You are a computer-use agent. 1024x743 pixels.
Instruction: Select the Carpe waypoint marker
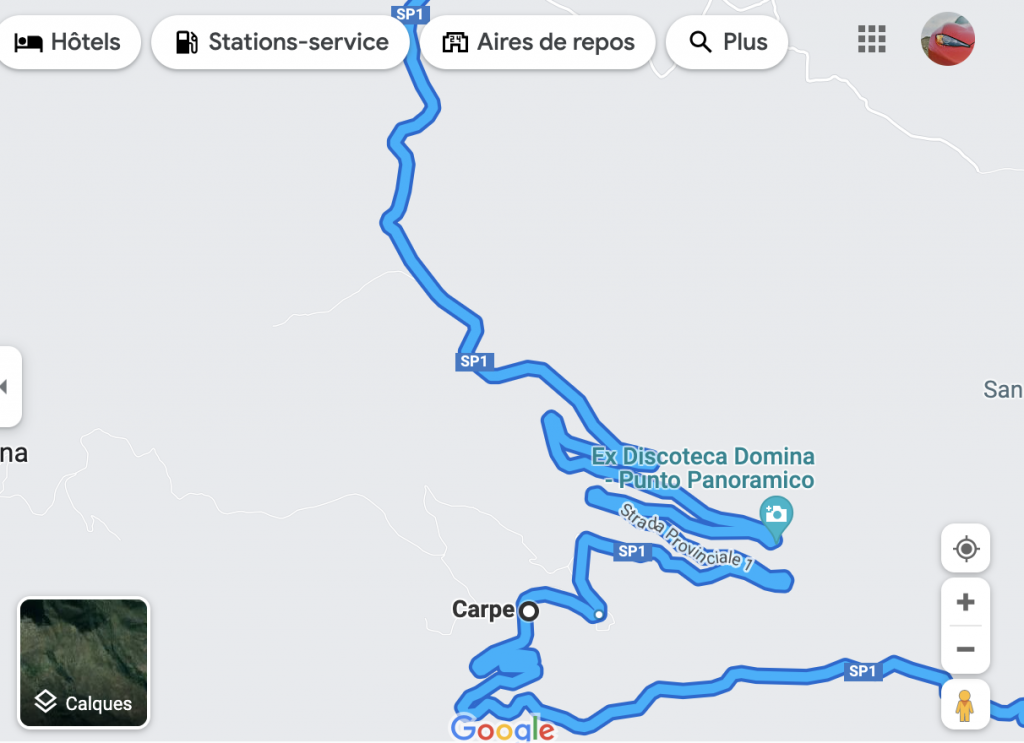528,611
